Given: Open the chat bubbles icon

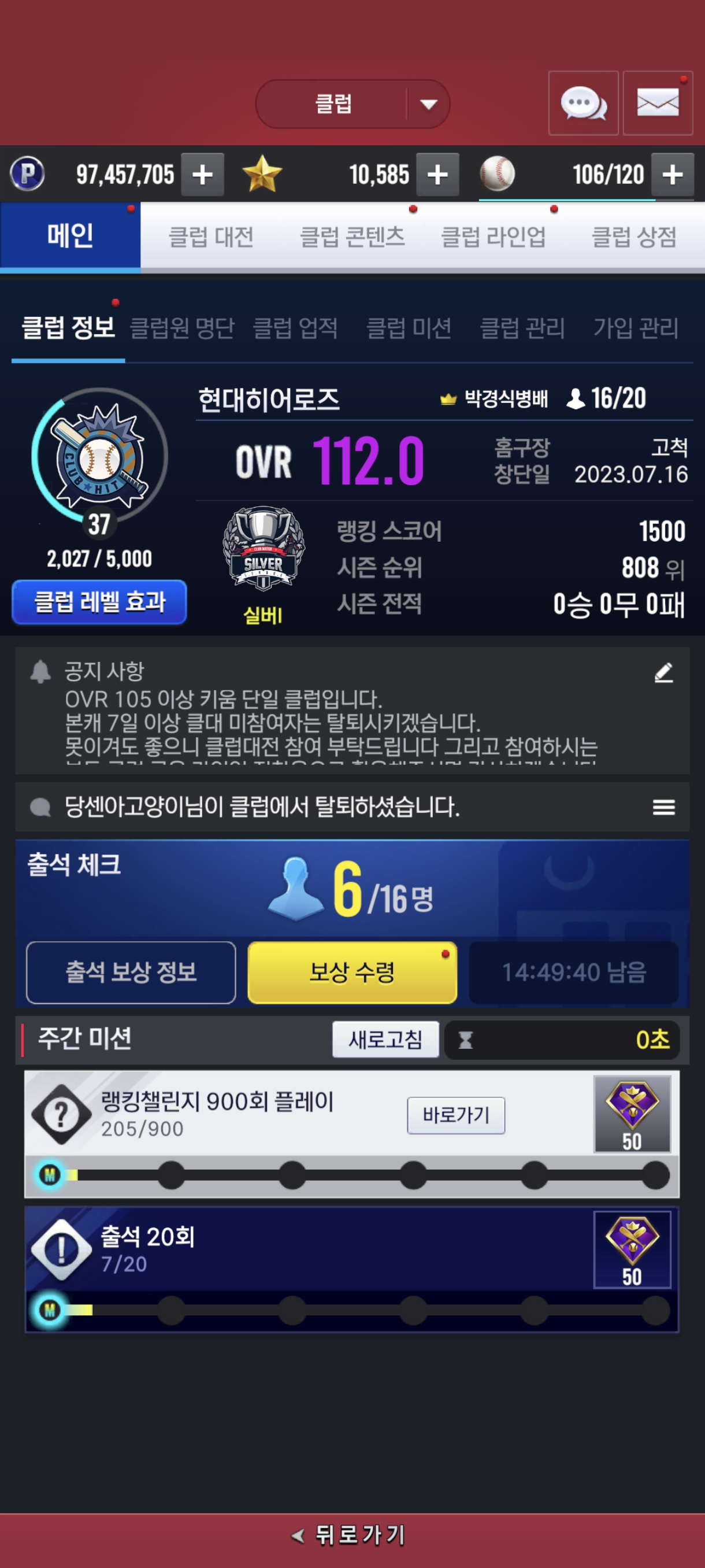Looking at the screenshot, I should (582, 103).
